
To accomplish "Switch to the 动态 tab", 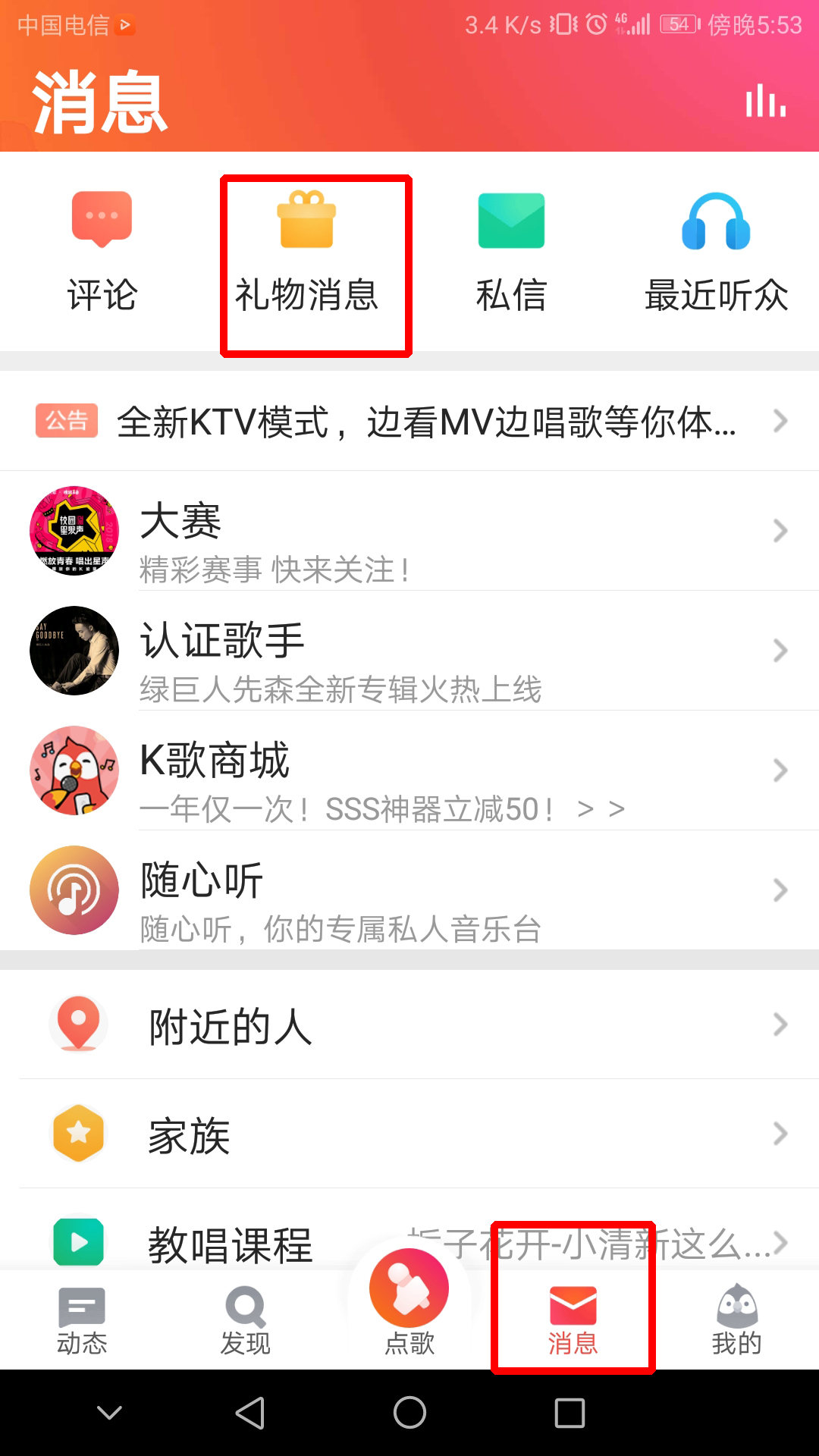I will pyautogui.click(x=81, y=1319).
